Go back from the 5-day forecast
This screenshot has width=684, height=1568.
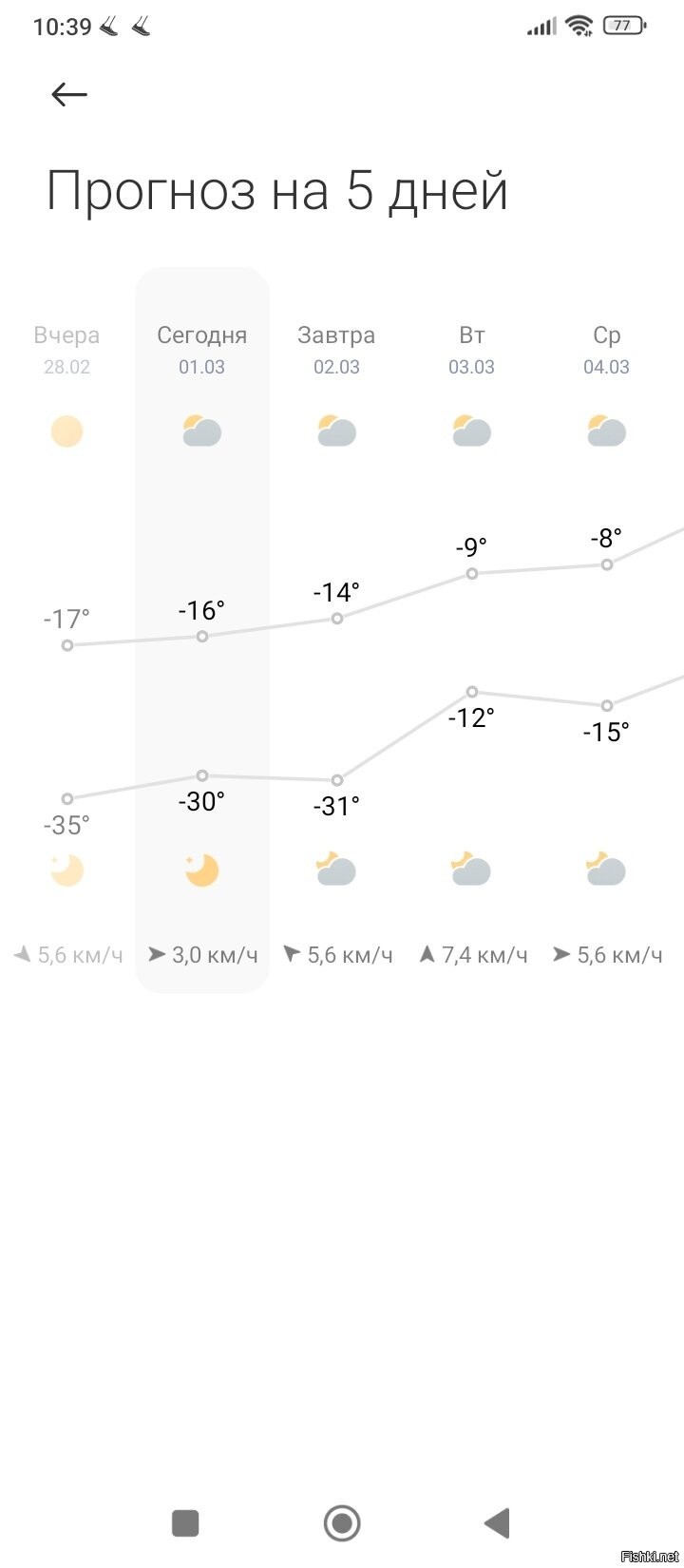(69, 94)
